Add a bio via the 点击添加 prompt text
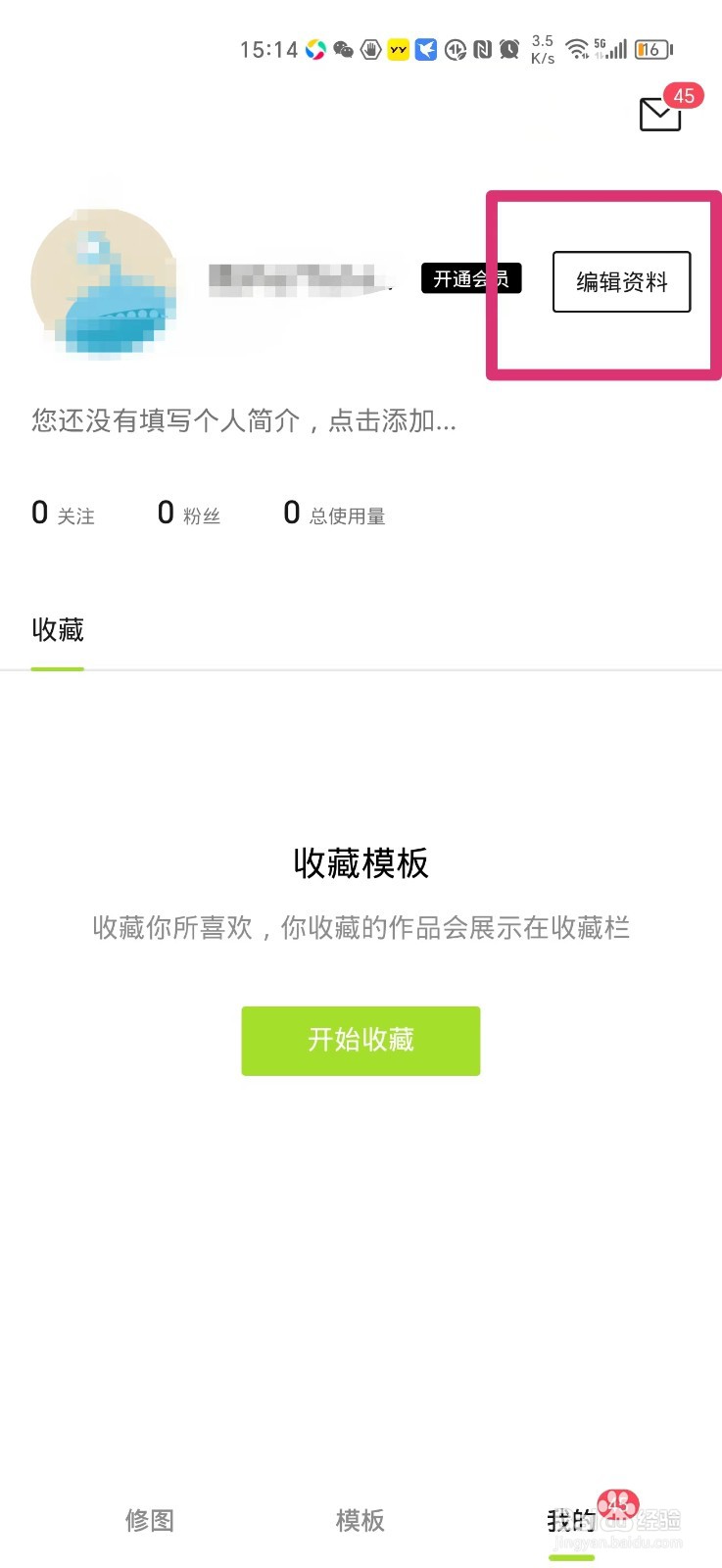722x1568 pixels. (243, 421)
